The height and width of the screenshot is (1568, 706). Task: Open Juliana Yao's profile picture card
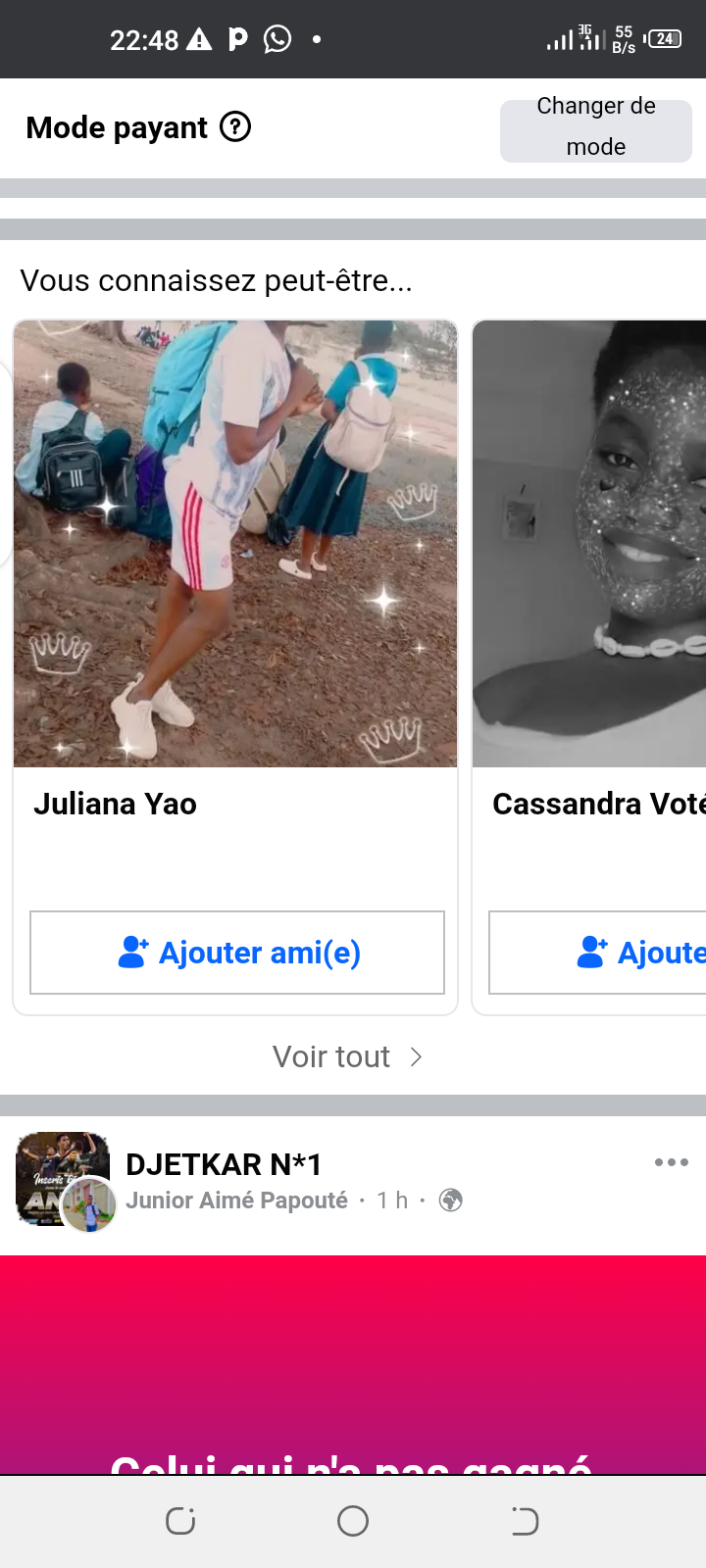(x=235, y=544)
